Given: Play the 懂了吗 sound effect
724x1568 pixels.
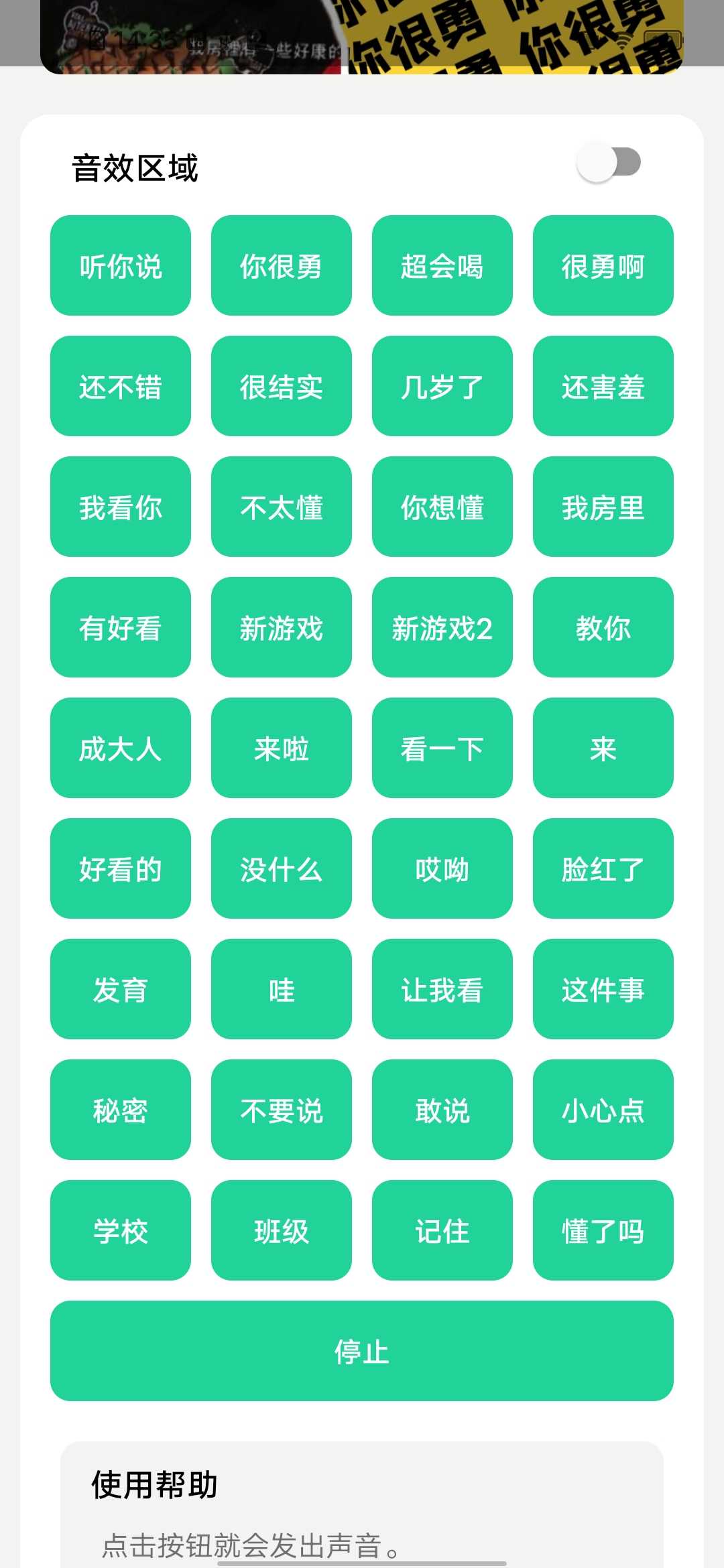Looking at the screenshot, I should (x=603, y=1231).
